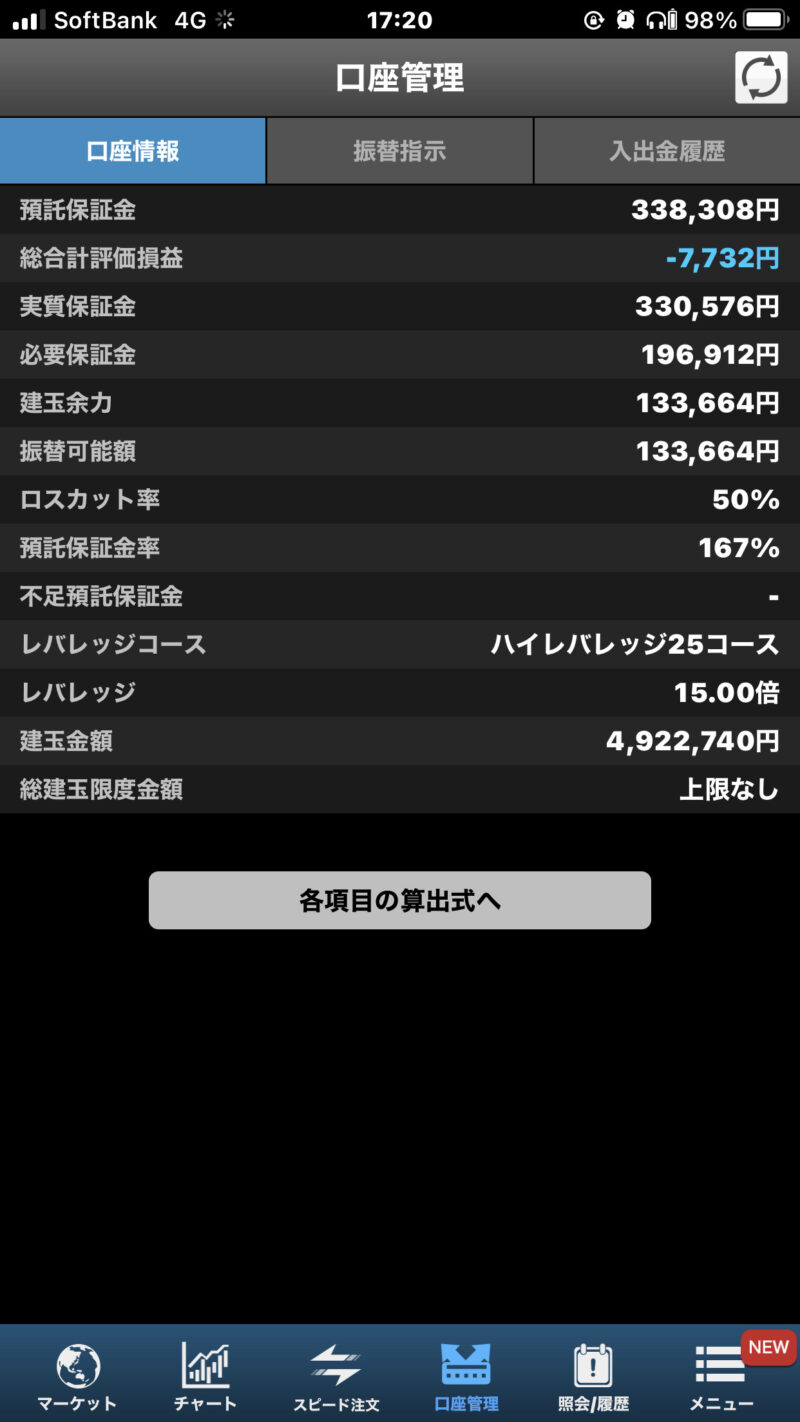Open the チャート tab
The image size is (800, 1422).
[x=205, y=1376]
